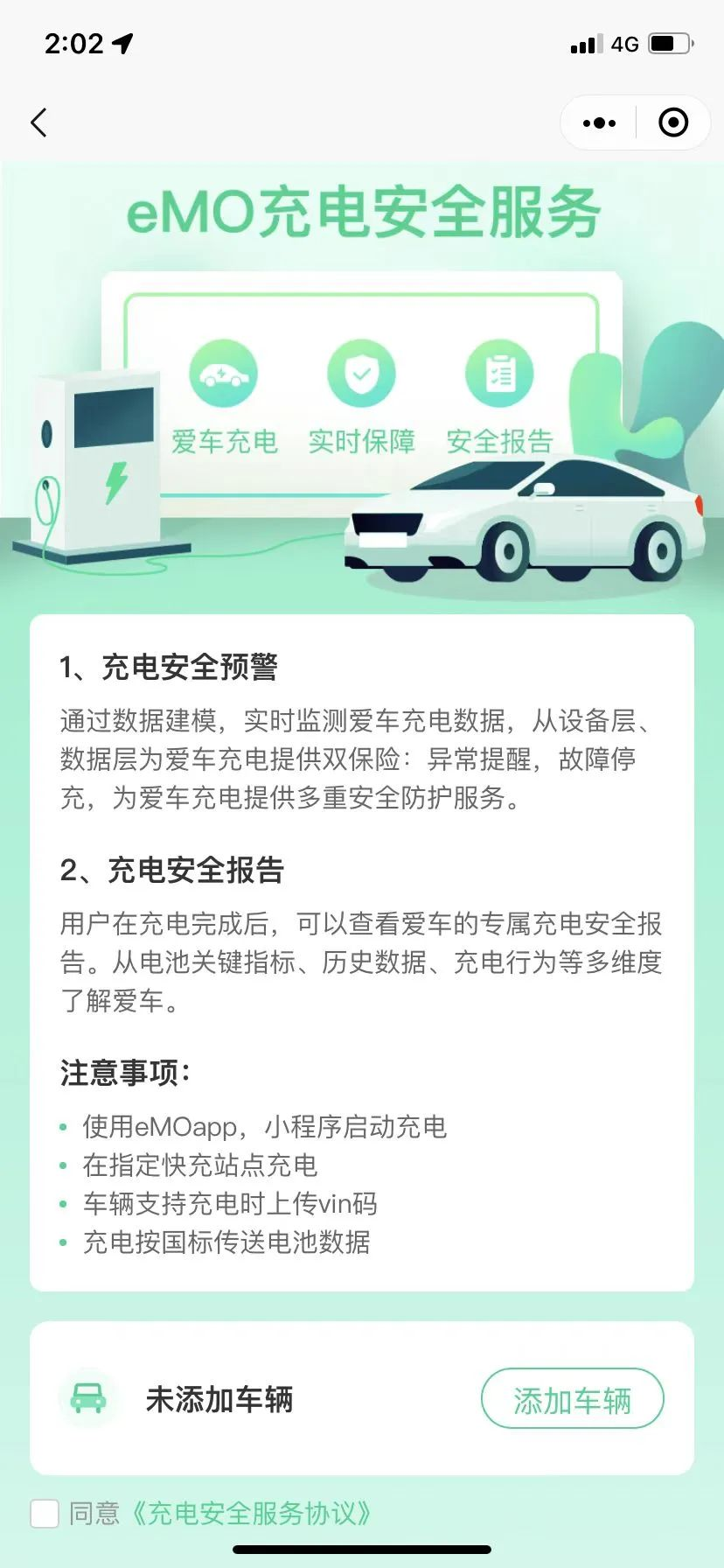The width and height of the screenshot is (724, 1568).
Task: Check the 同意 agreement checkbox
Action: [45, 1513]
